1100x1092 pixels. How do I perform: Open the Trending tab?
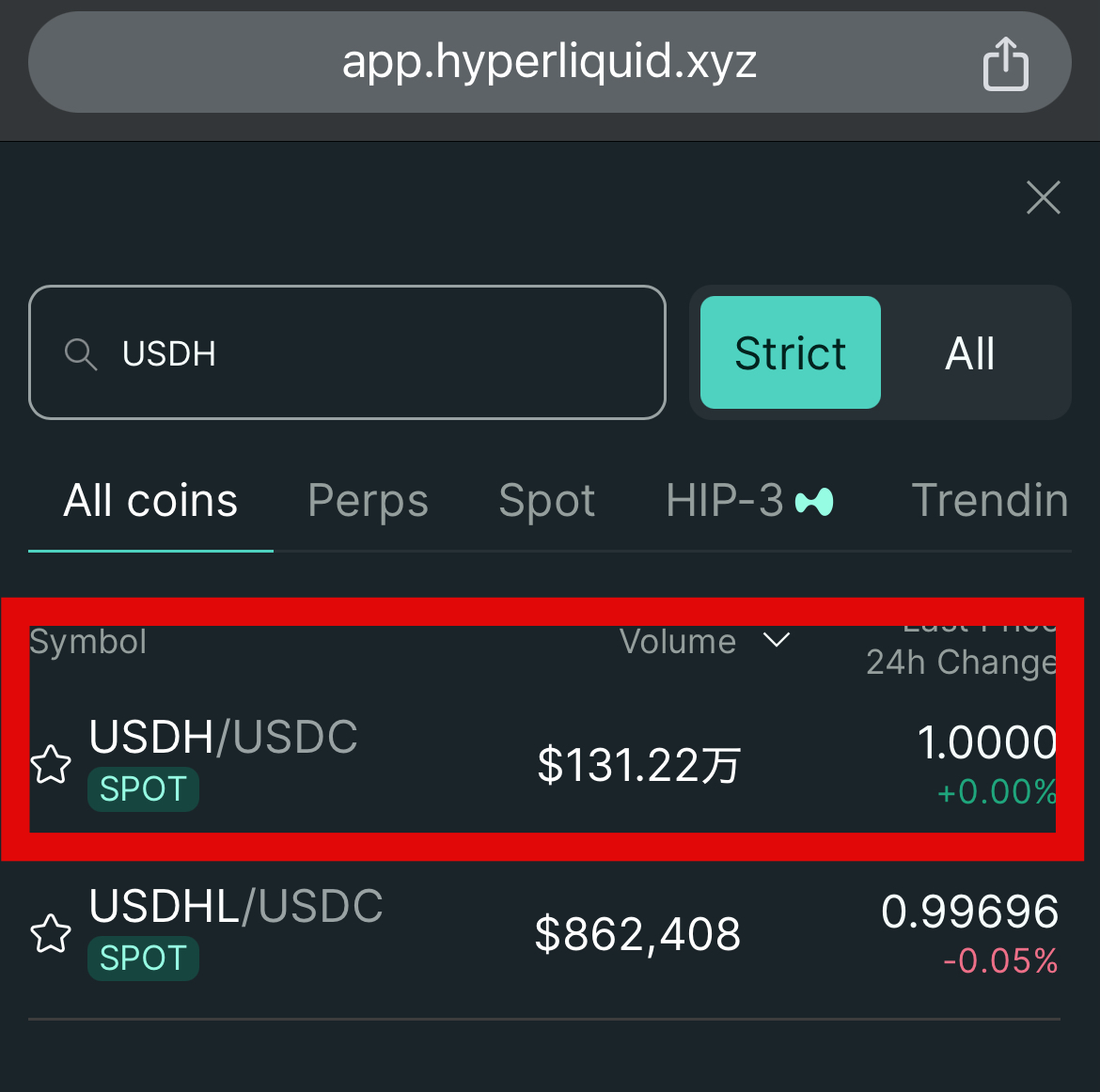[989, 501]
